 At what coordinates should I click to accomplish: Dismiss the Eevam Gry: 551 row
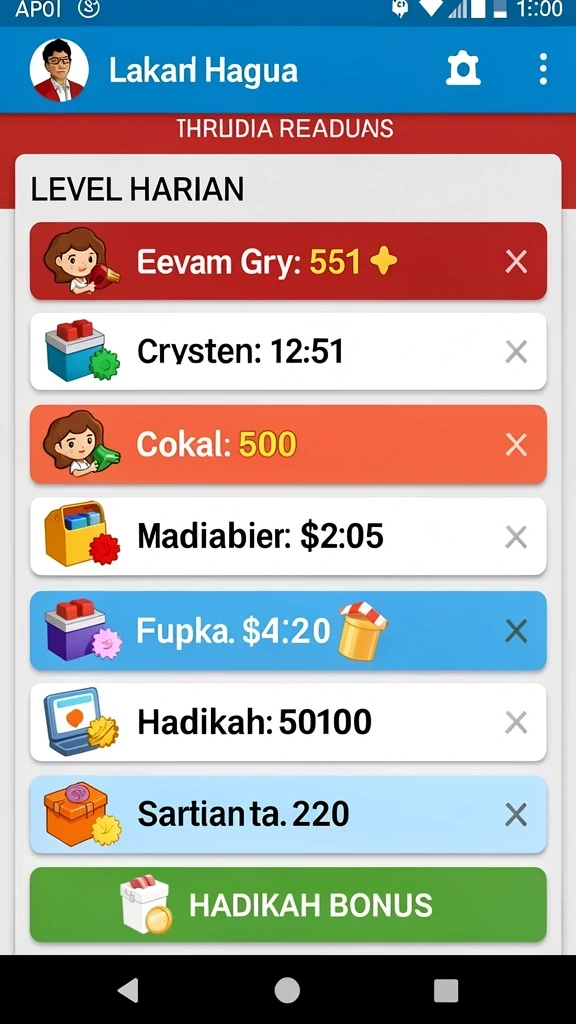(x=516, y=262)
